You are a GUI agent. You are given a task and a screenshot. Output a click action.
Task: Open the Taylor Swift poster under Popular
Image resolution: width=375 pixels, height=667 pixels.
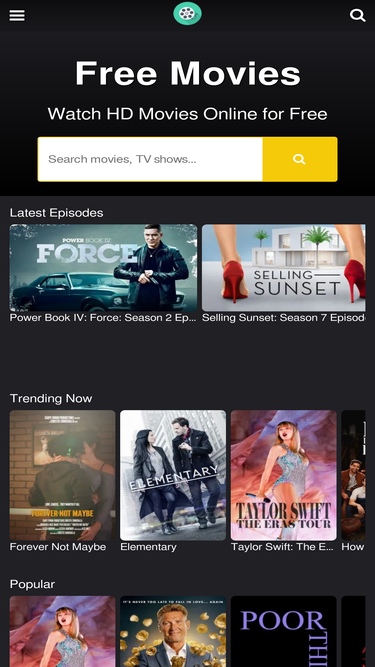pyautogui.click(x=62, y=632)
